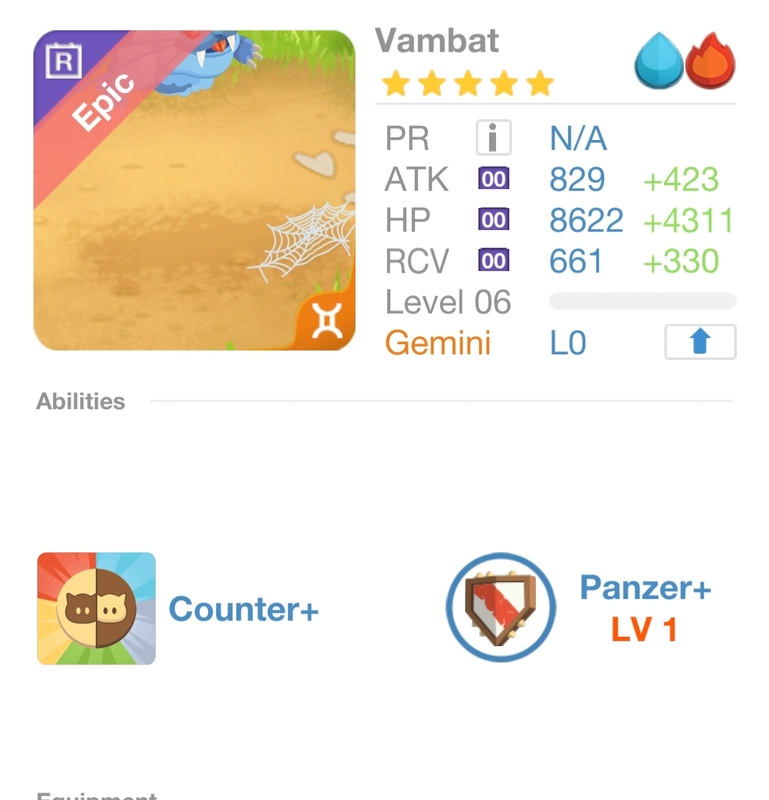Open the PR info icon
The width and height of the screenshot is (769, 800).
click(493, 138)
